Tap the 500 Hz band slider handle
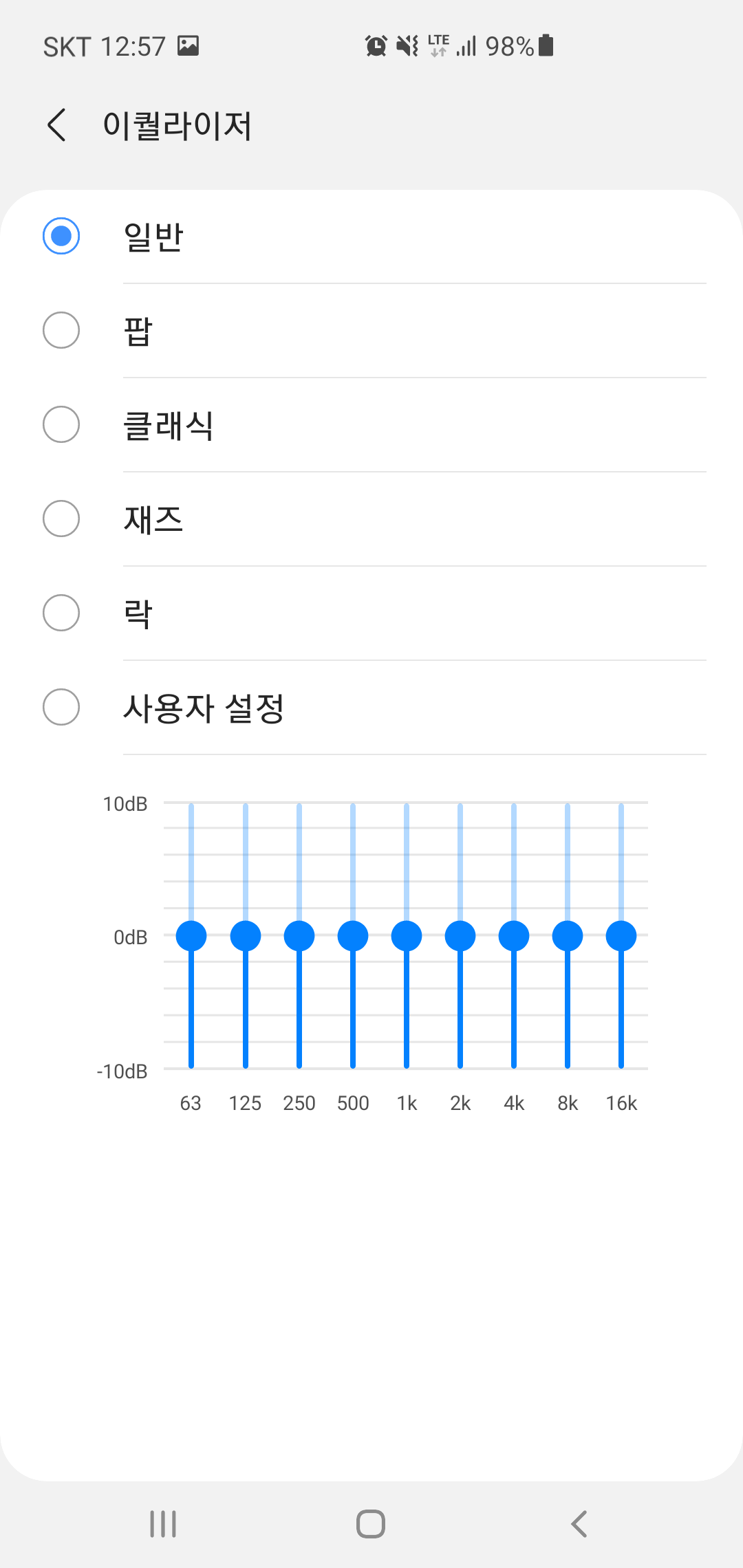 353,936
